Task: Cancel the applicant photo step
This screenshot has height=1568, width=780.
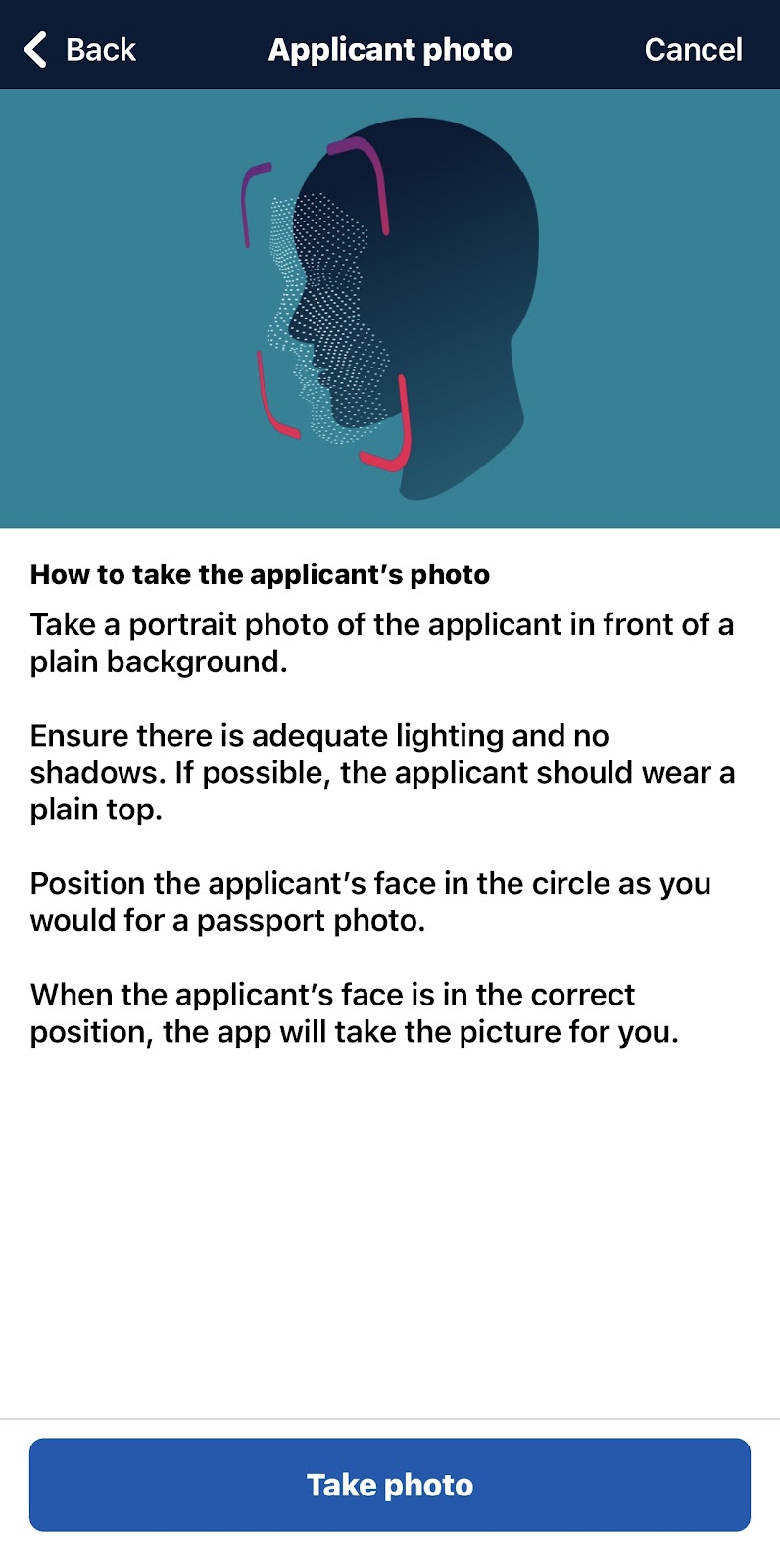Action: click(x=693, y=49)
